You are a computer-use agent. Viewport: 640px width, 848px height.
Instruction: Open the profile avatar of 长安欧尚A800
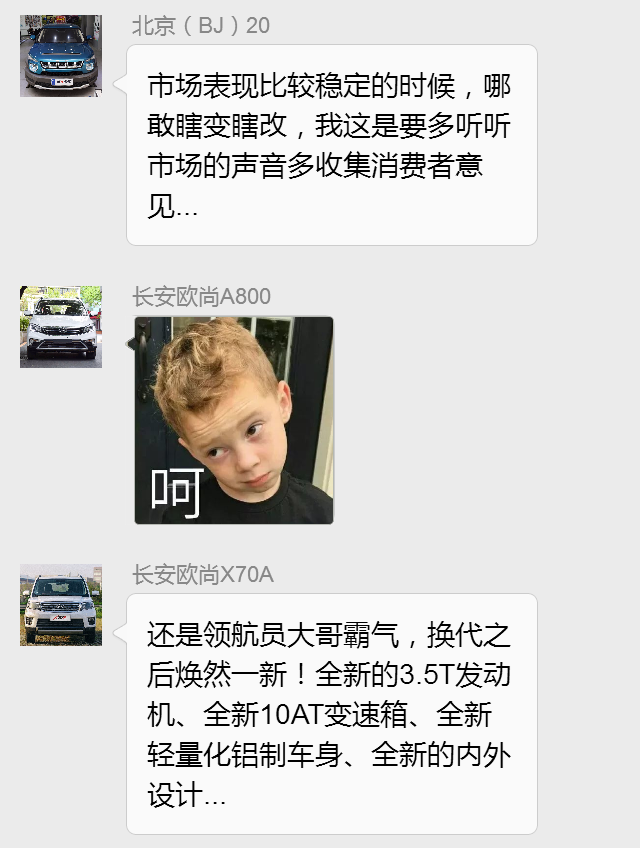point(61,327)
